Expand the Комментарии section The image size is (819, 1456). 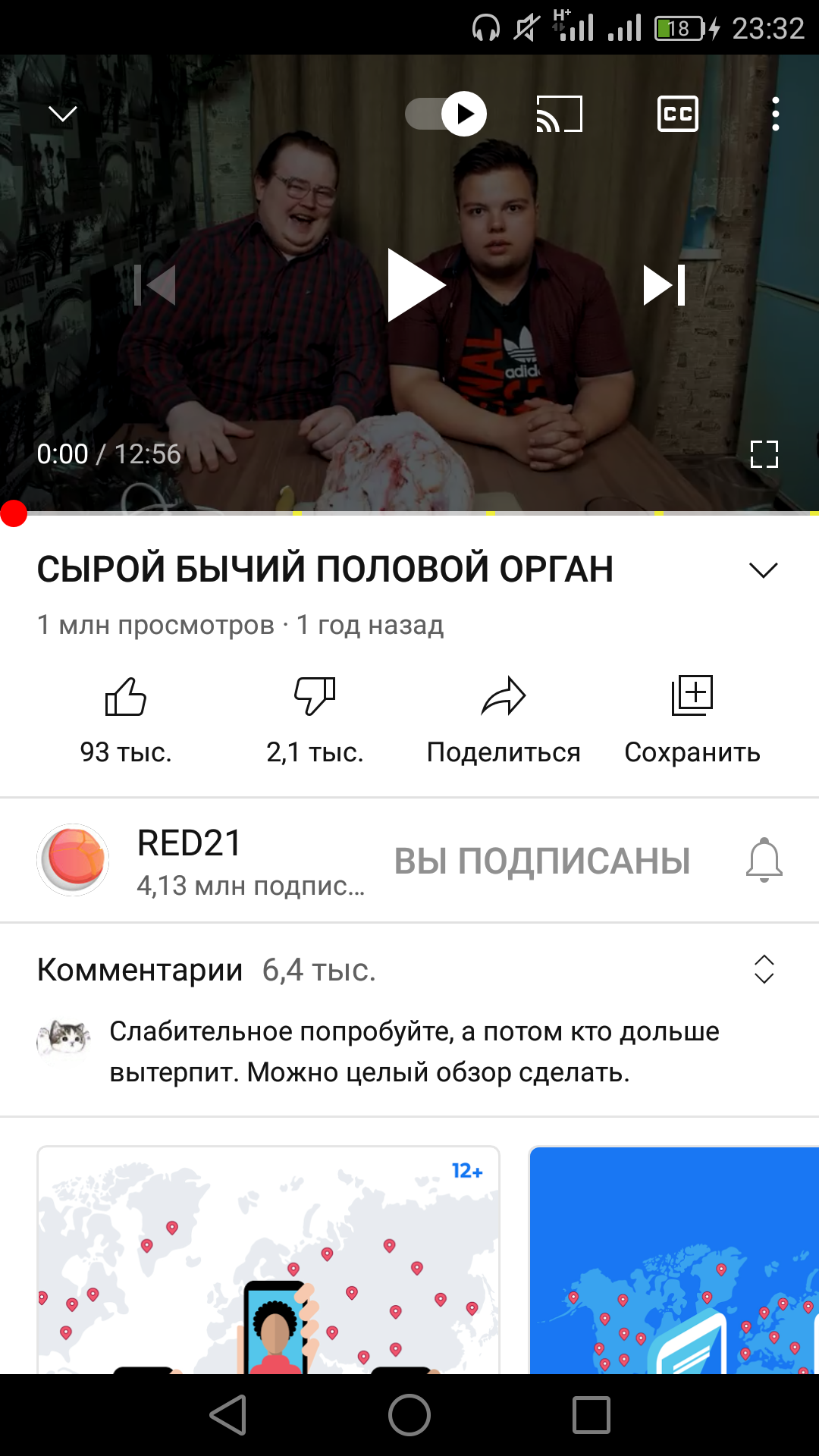[764, 969]
